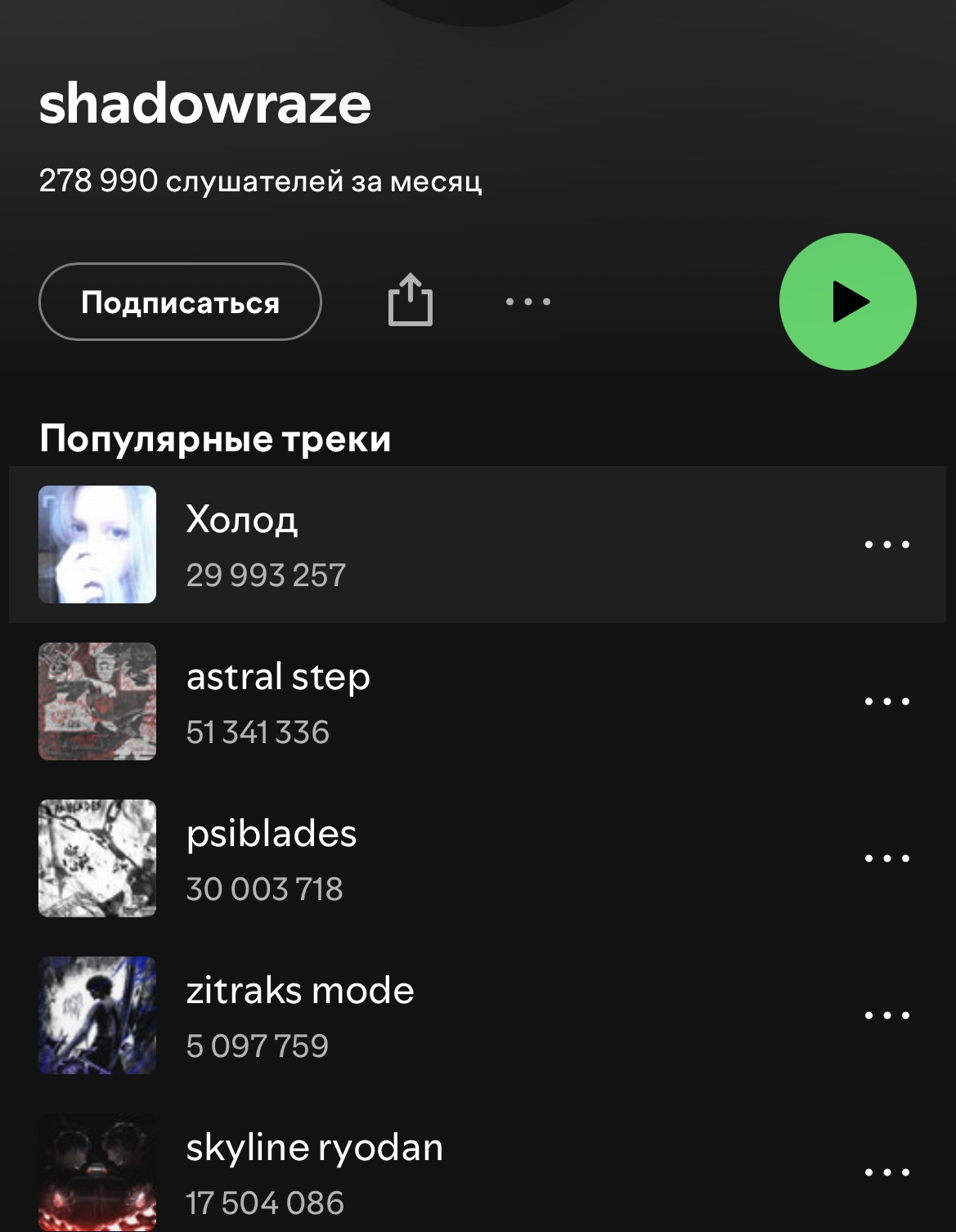The image size is (956, 1232).
Task: Open options for psiblades
Action: pos(886,858)
